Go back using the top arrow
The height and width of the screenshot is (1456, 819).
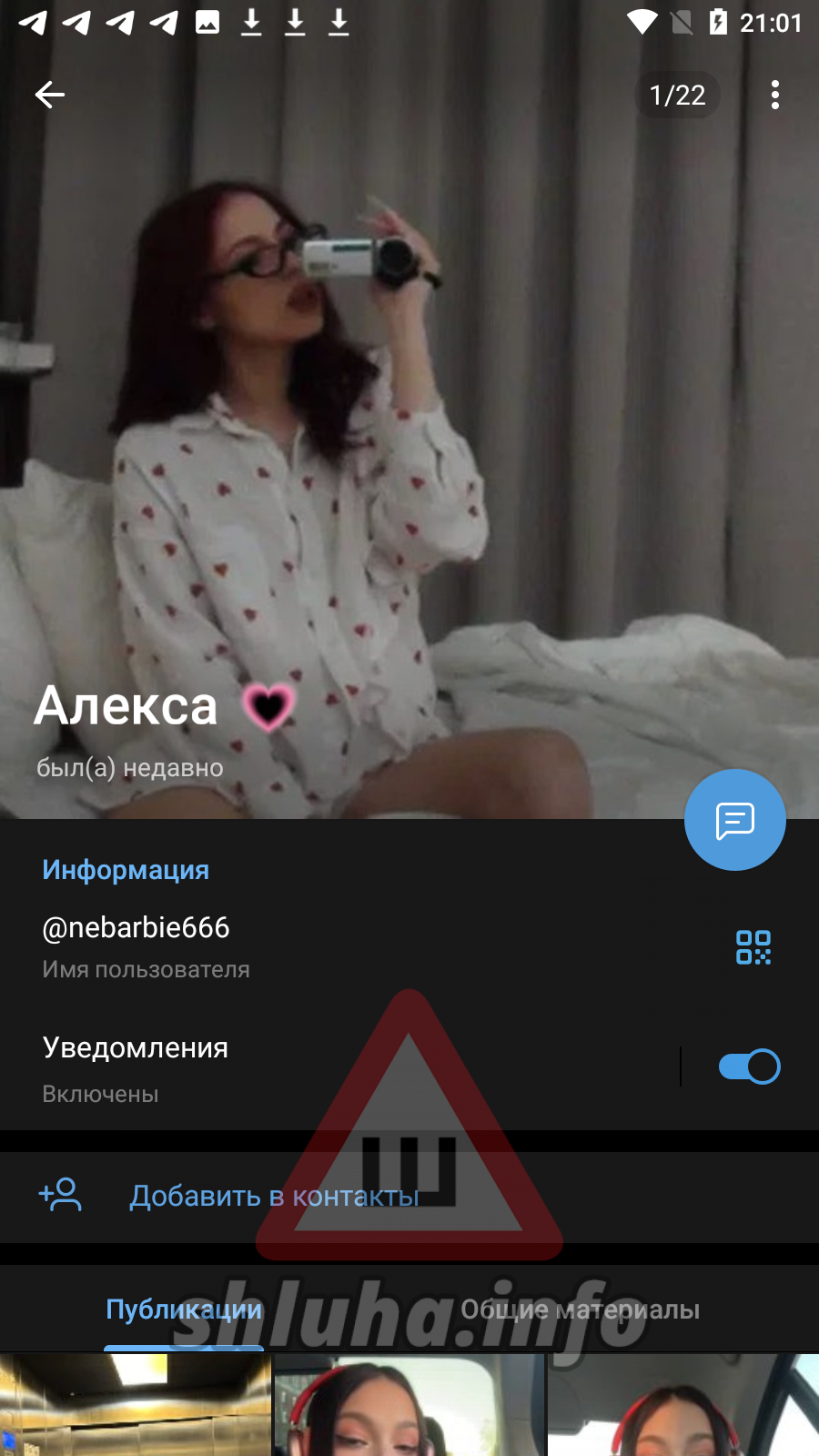point(50,95)
